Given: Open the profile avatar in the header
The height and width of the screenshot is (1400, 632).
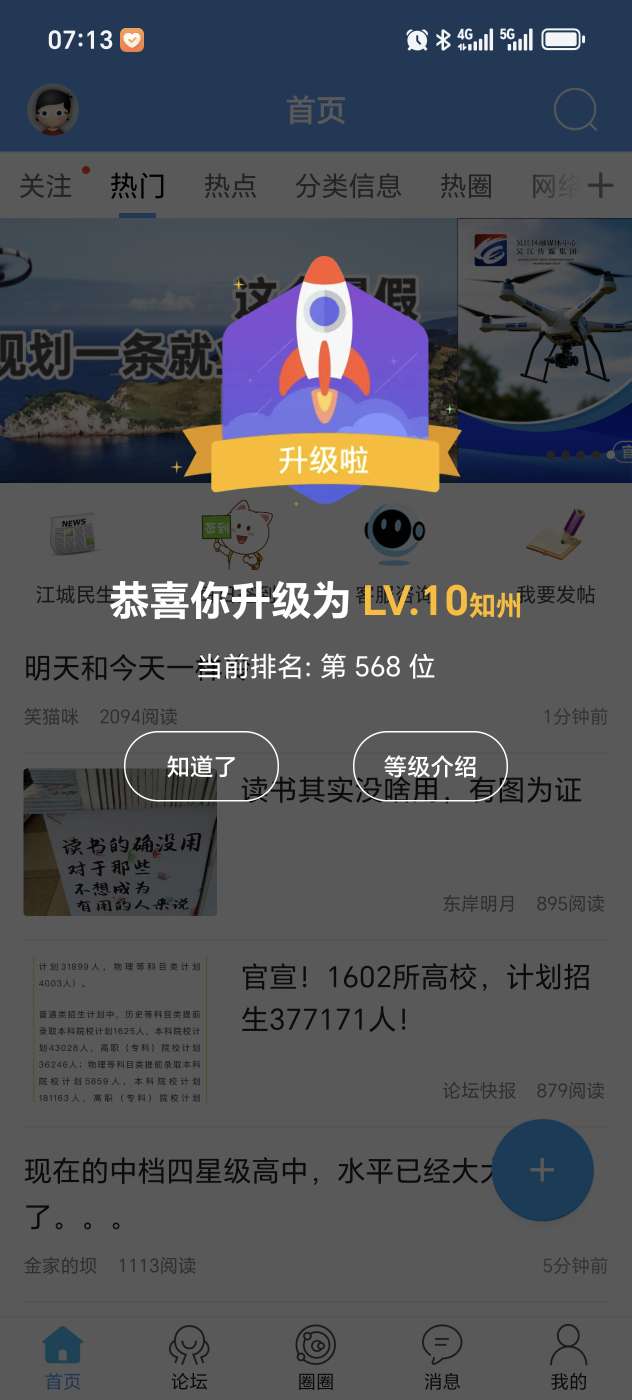Looking at the screenshot, I should [53, 110].
